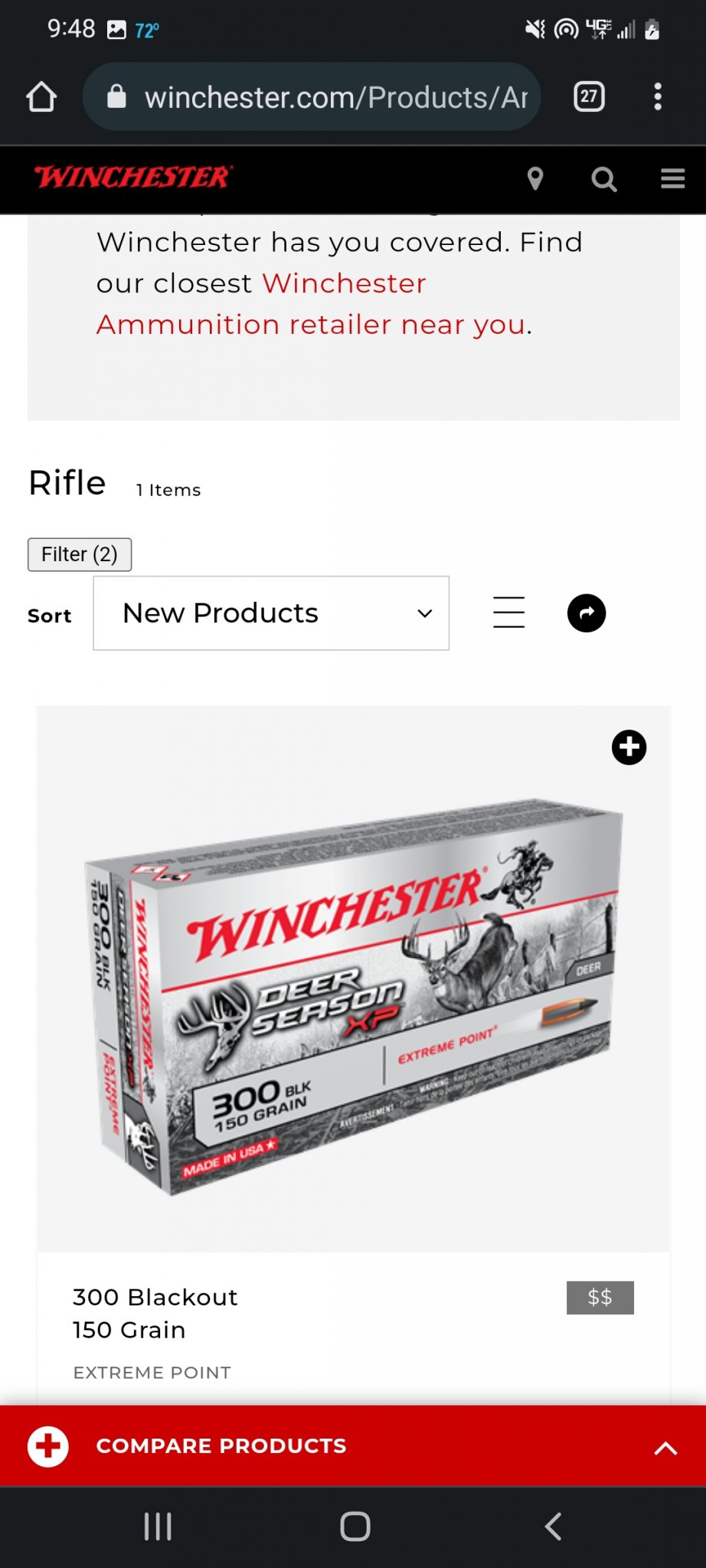Open the Filter (2) button
Image resolution: width=706 pixels, height=1568 pixels.
click(80, 554)
